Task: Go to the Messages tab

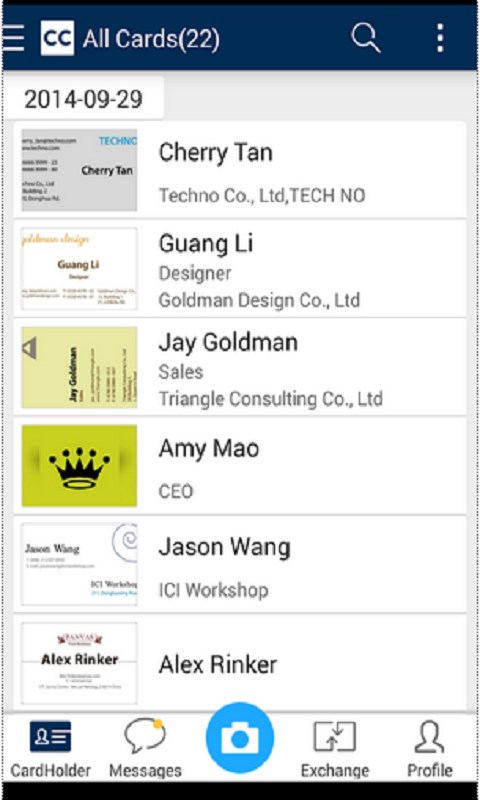Action: click(145, 748)
